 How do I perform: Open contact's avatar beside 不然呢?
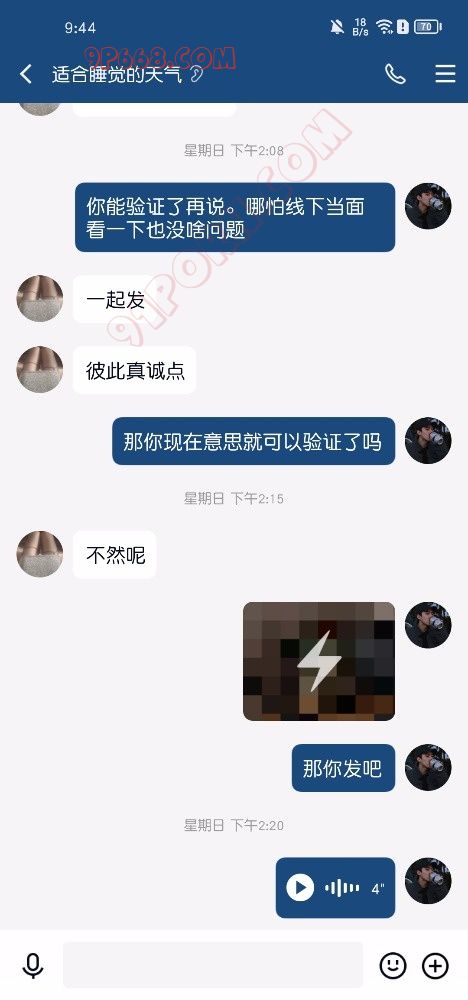[40, 554]
